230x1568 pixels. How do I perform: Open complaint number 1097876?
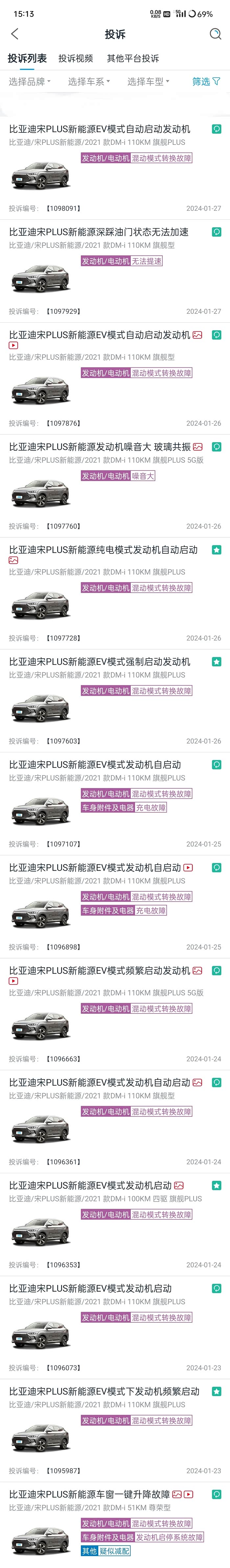[x=115, y=378]
